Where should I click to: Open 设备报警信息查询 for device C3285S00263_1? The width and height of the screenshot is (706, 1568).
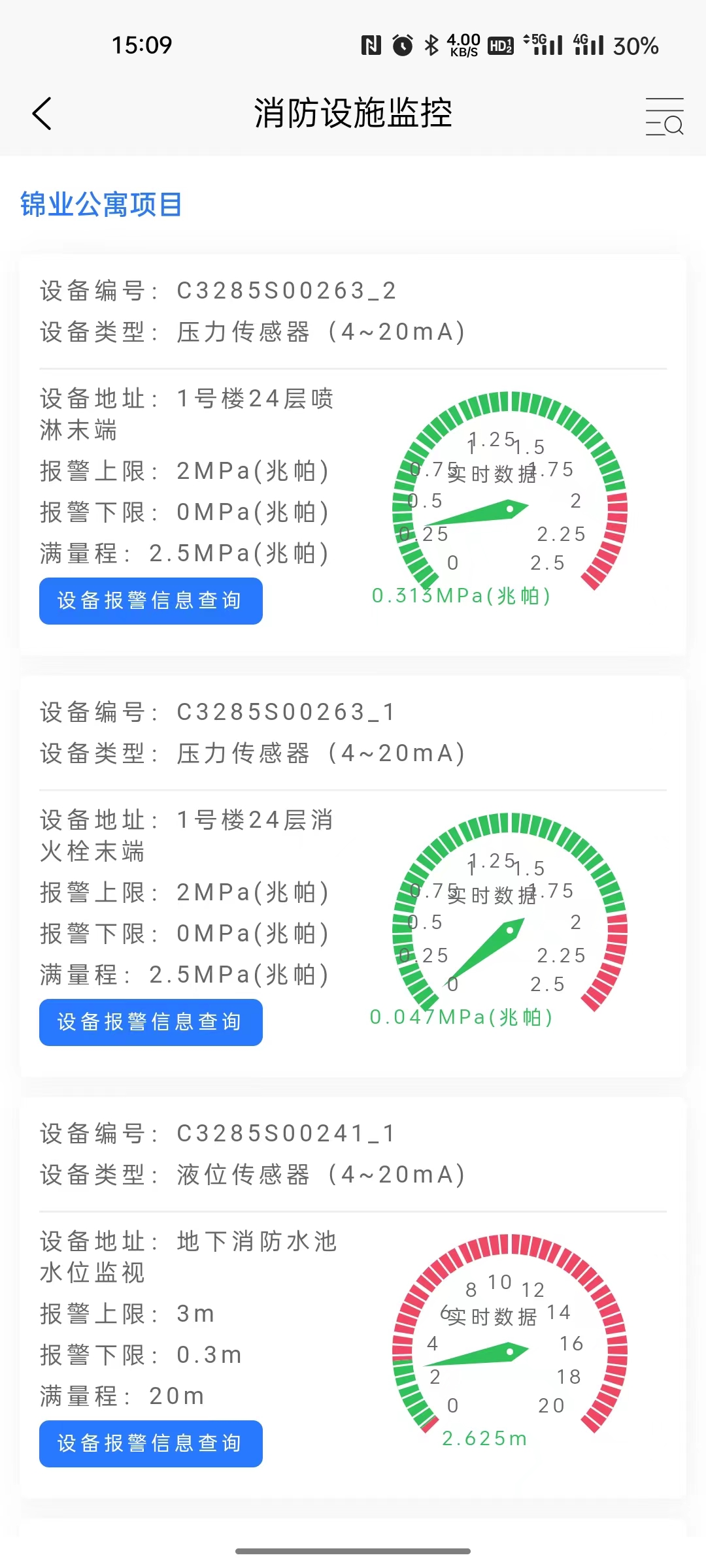coord(151,1022)
